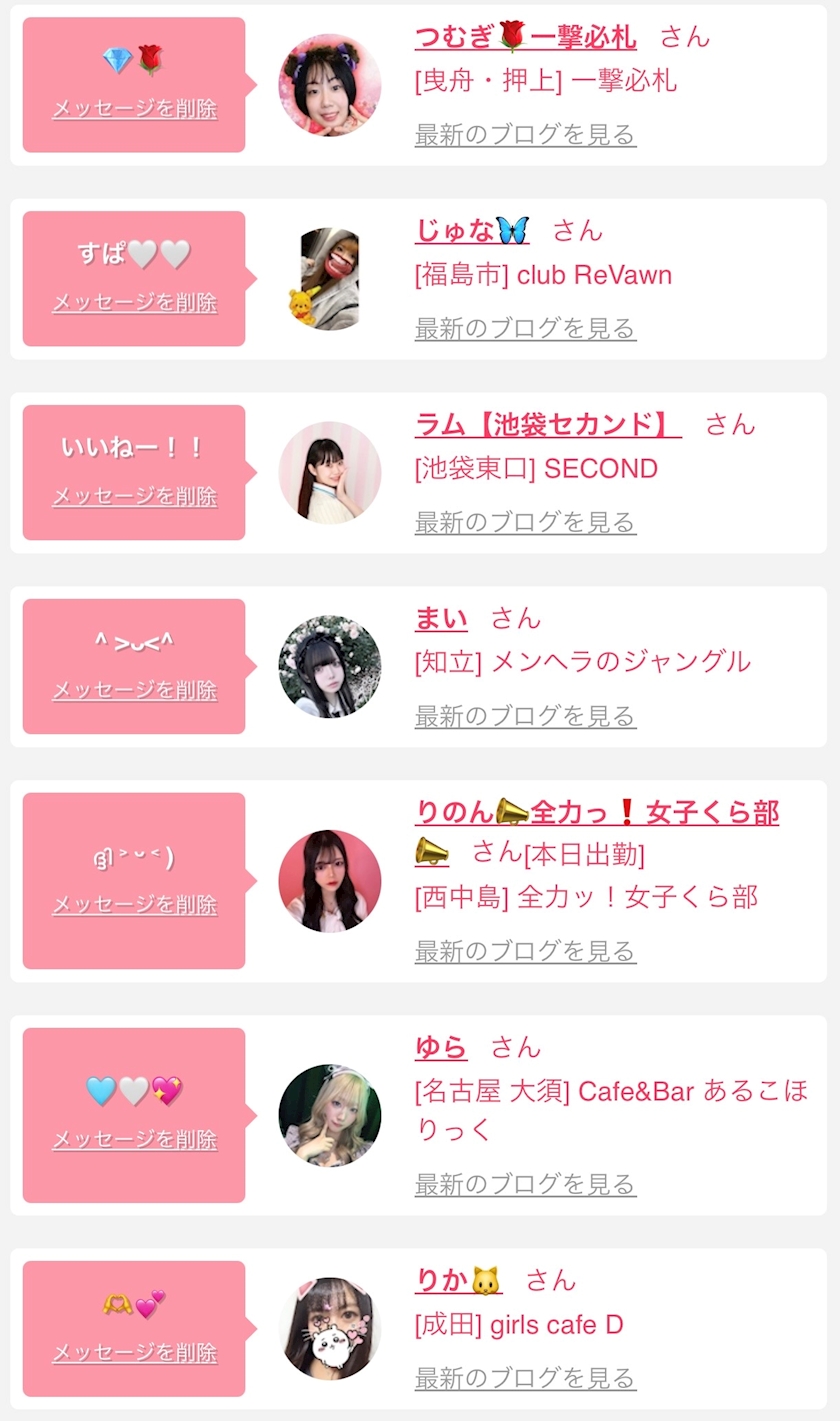Image resolution: width=840 pixels, height=1421 pixels.
Task: View ゆら's latest blog
Action: coord(525,1186)
